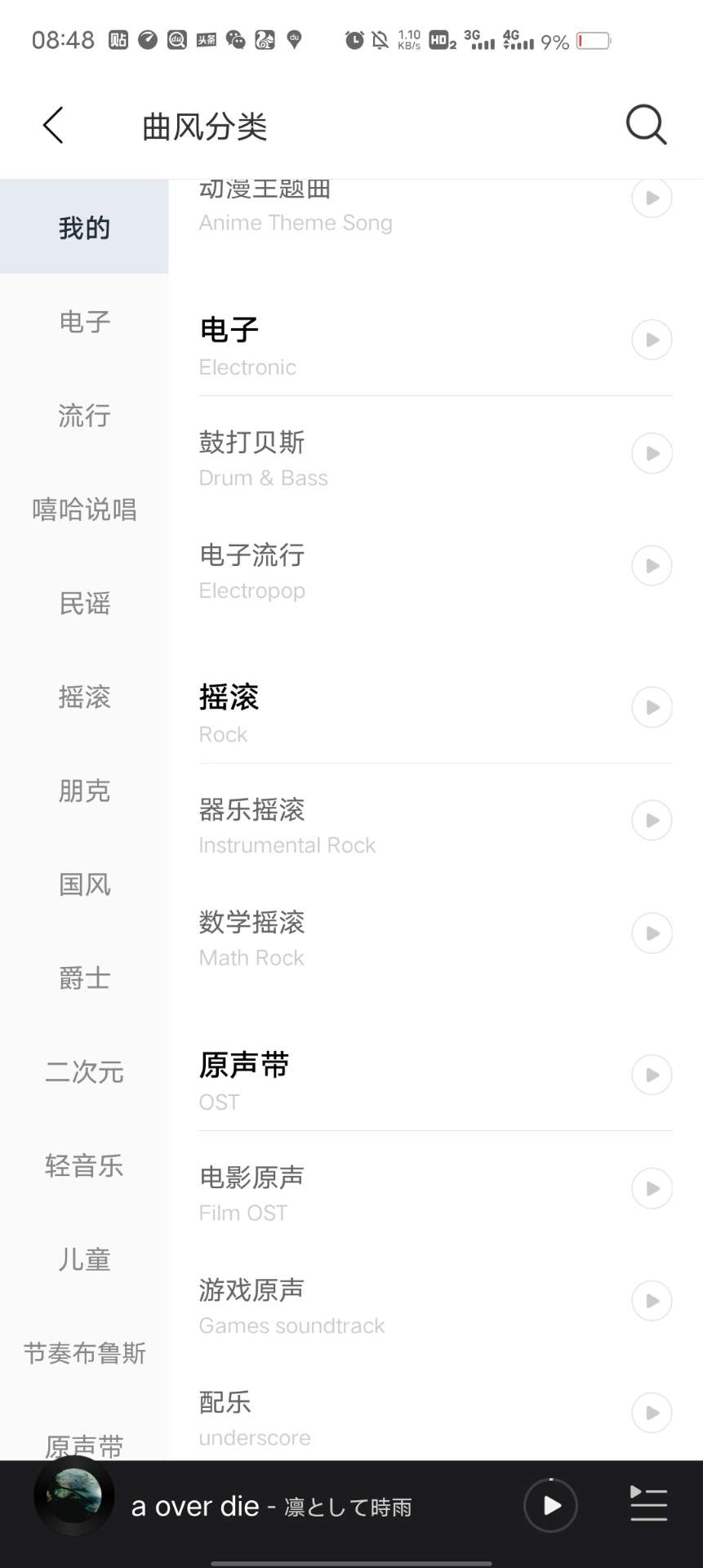The width and height of the screenshot is (703, 1568).
Task: Go back from 曲风分类 page
Action: pyautogui.click(x=53, y=126)
